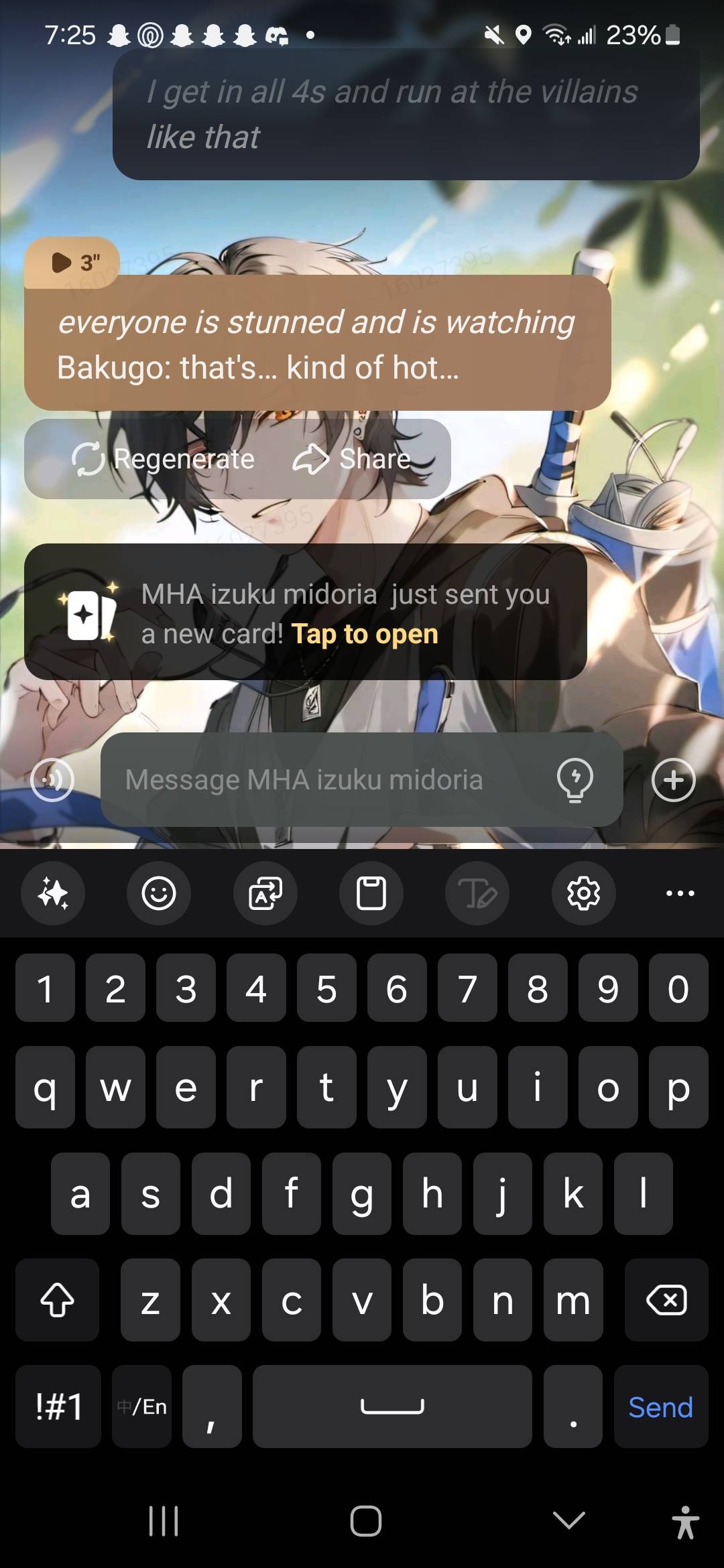The width and height of the screenshot is (724, 1568).
Task: Share this chat reply
Action: (x=352, y=460)
